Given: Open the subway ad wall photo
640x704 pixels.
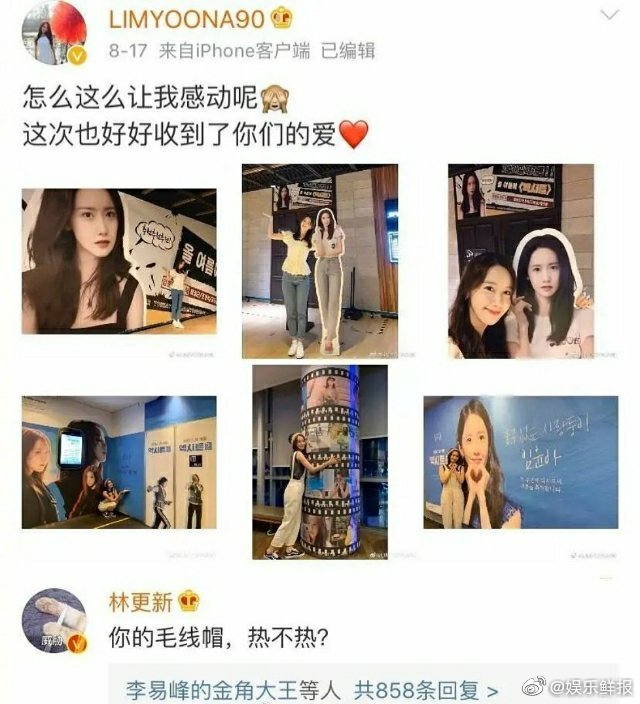Looking at the screenshot, I should [x=119, y=461].
